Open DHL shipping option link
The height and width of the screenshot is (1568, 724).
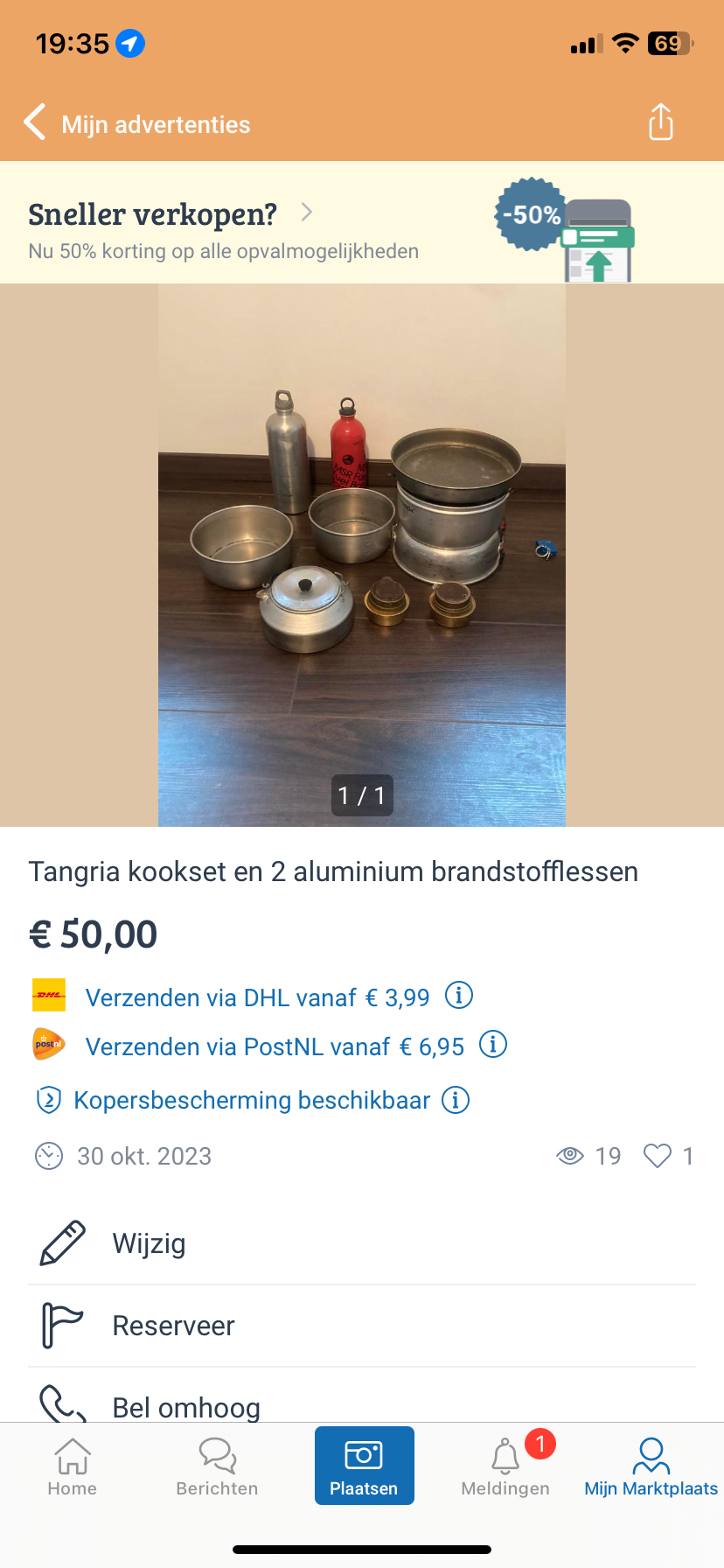pyautogui.click(x=257, y=997)
